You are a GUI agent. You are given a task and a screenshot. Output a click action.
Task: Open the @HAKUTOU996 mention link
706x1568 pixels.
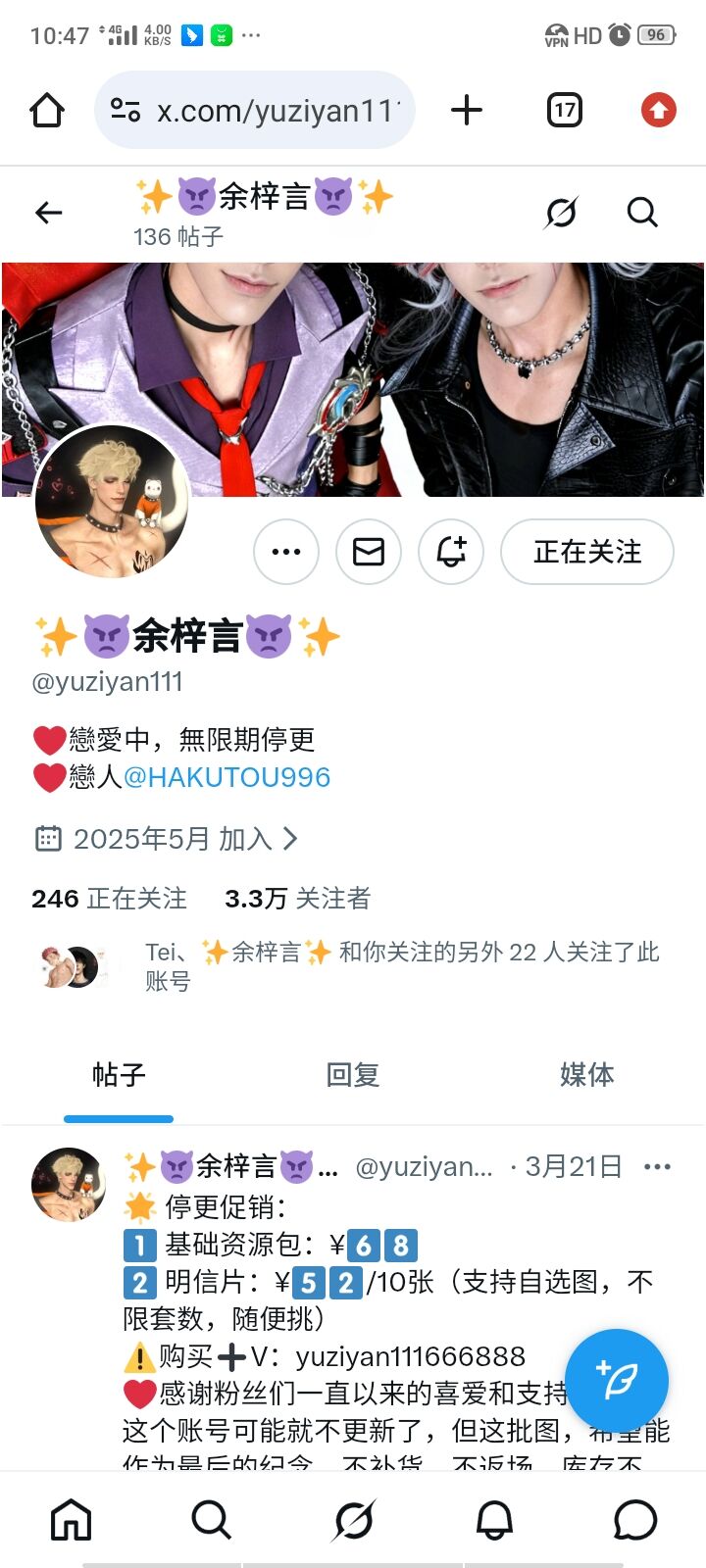pyautogui.click(x=227, y=777)
